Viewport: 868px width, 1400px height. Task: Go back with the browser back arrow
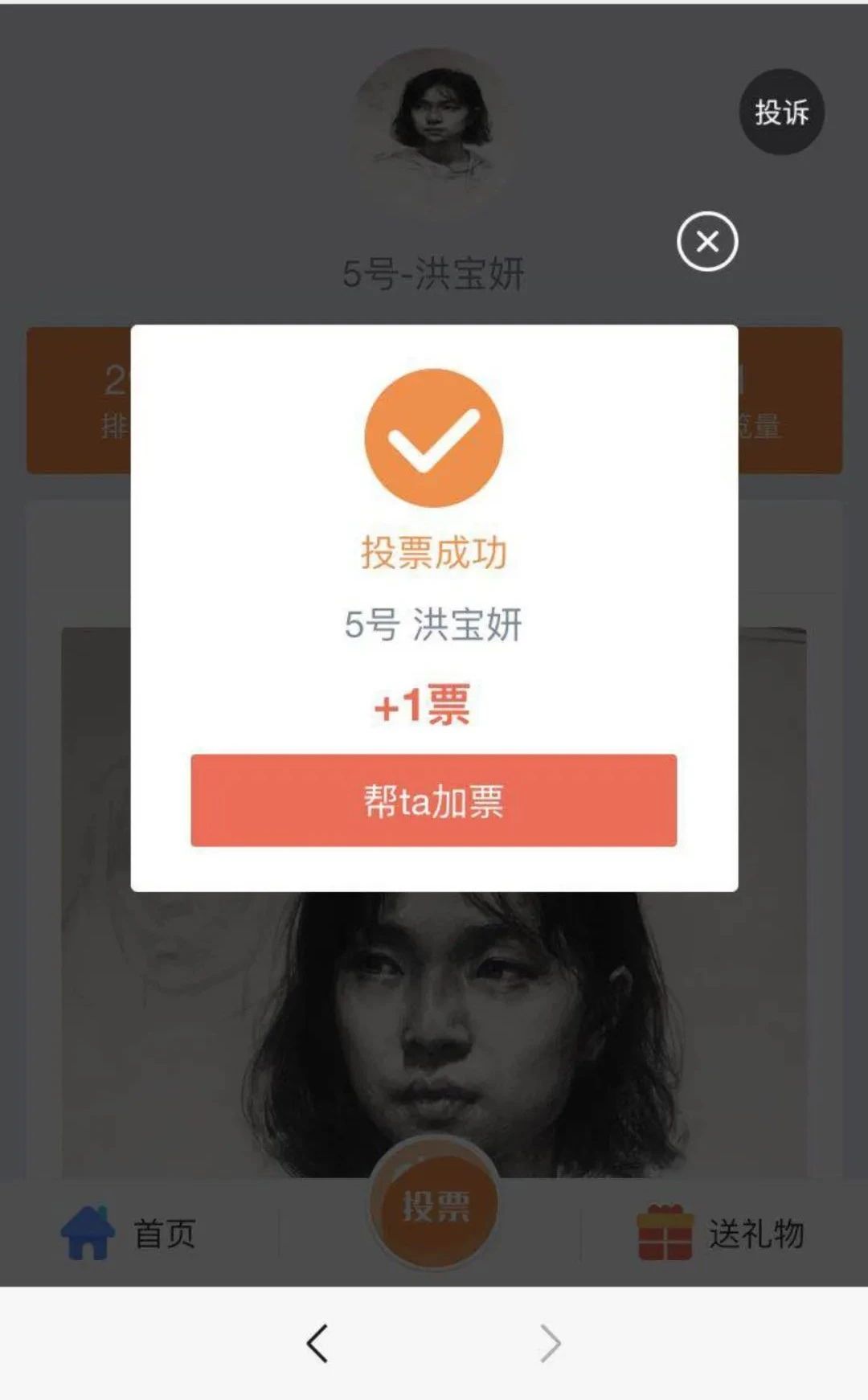click(317, 1343)
